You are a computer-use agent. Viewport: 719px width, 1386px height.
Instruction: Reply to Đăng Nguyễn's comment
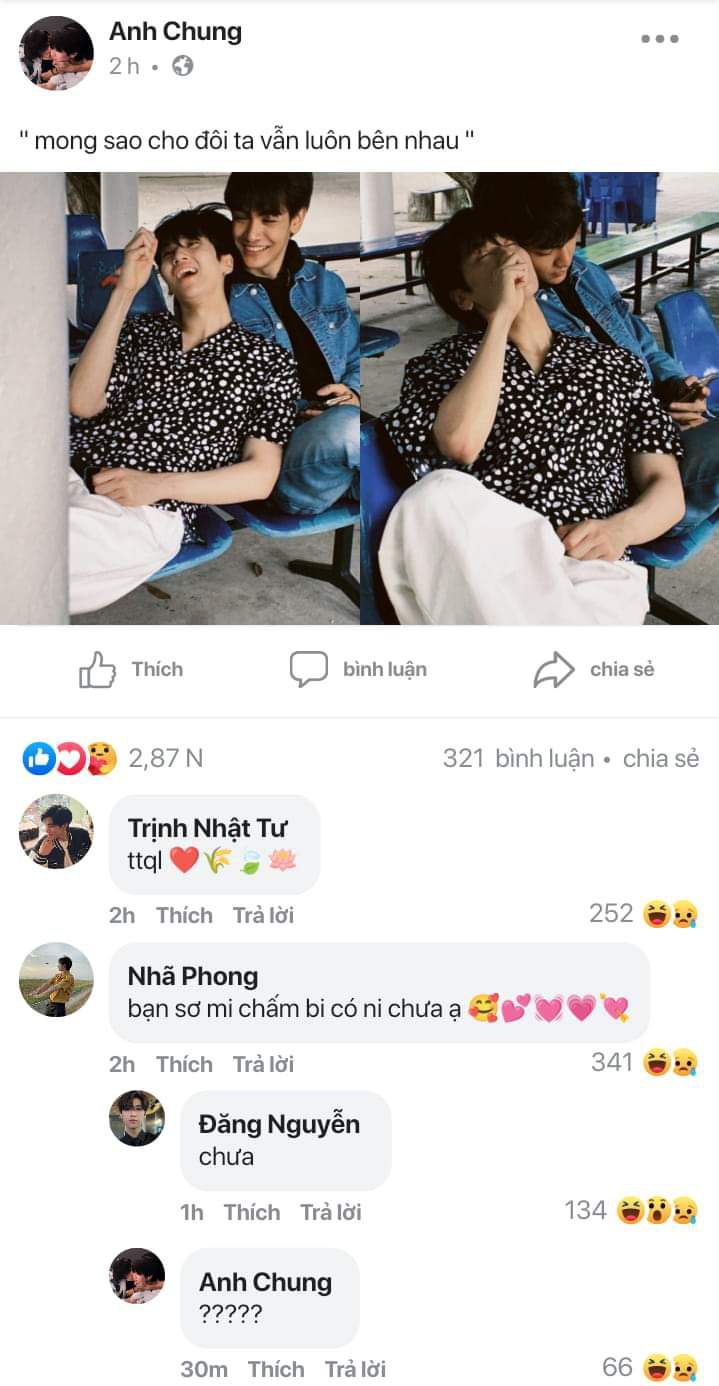pos(330,1212)
